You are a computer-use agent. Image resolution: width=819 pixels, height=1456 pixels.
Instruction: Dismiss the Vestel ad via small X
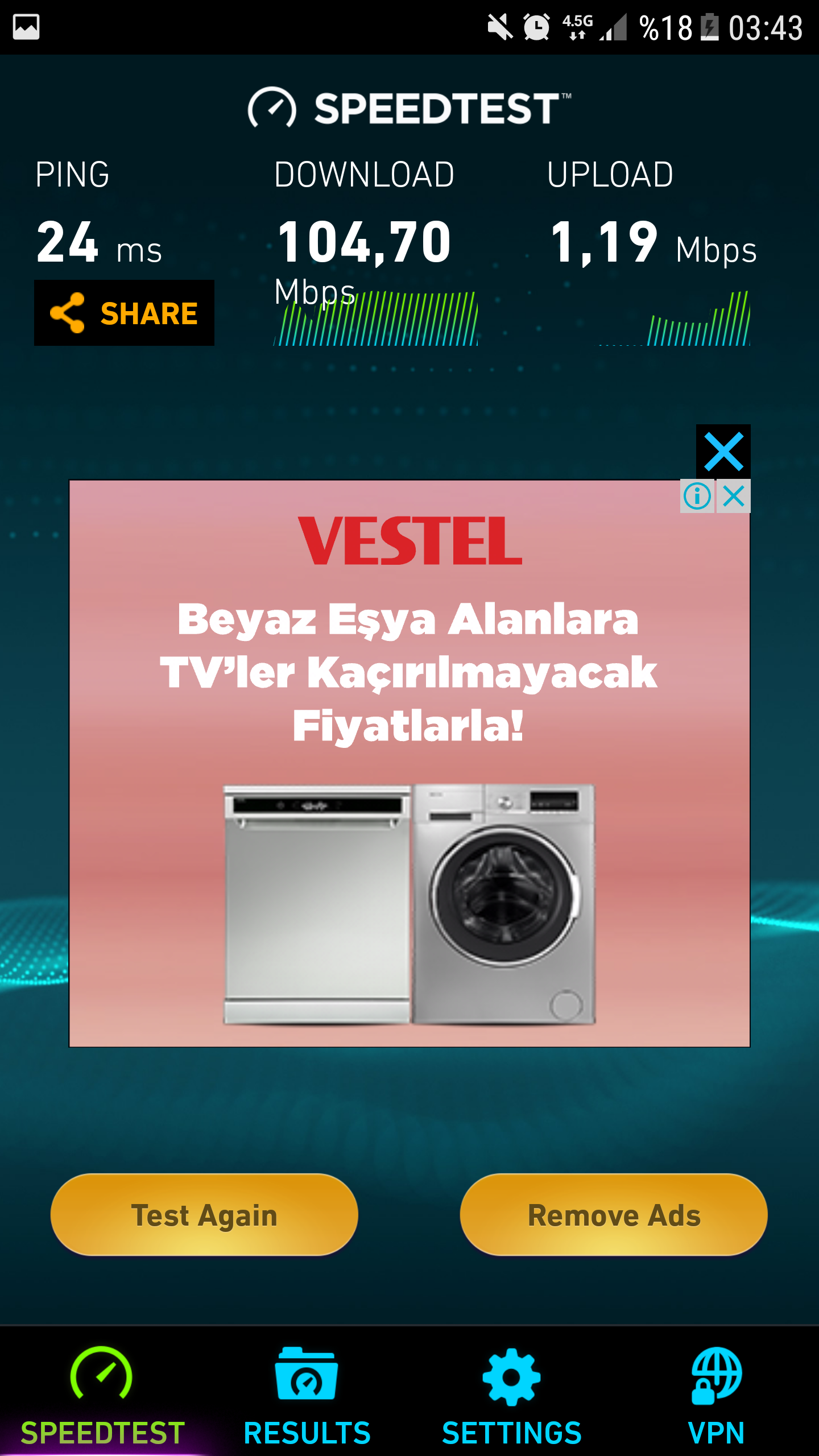click(x=734, y=496)
